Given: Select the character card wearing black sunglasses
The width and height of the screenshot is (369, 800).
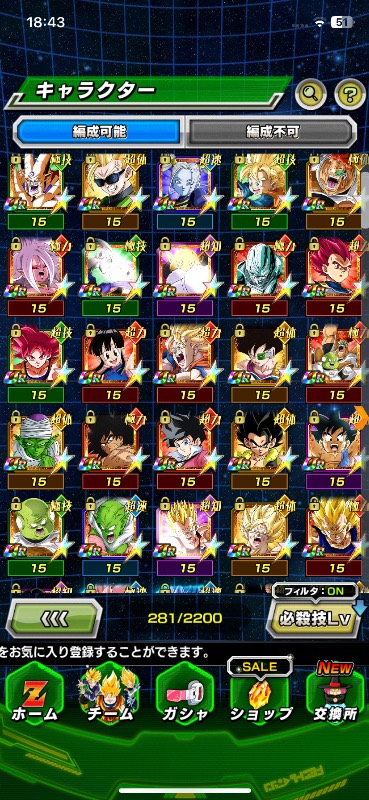Looking at the screenshot, I should (x=111, y=191).
